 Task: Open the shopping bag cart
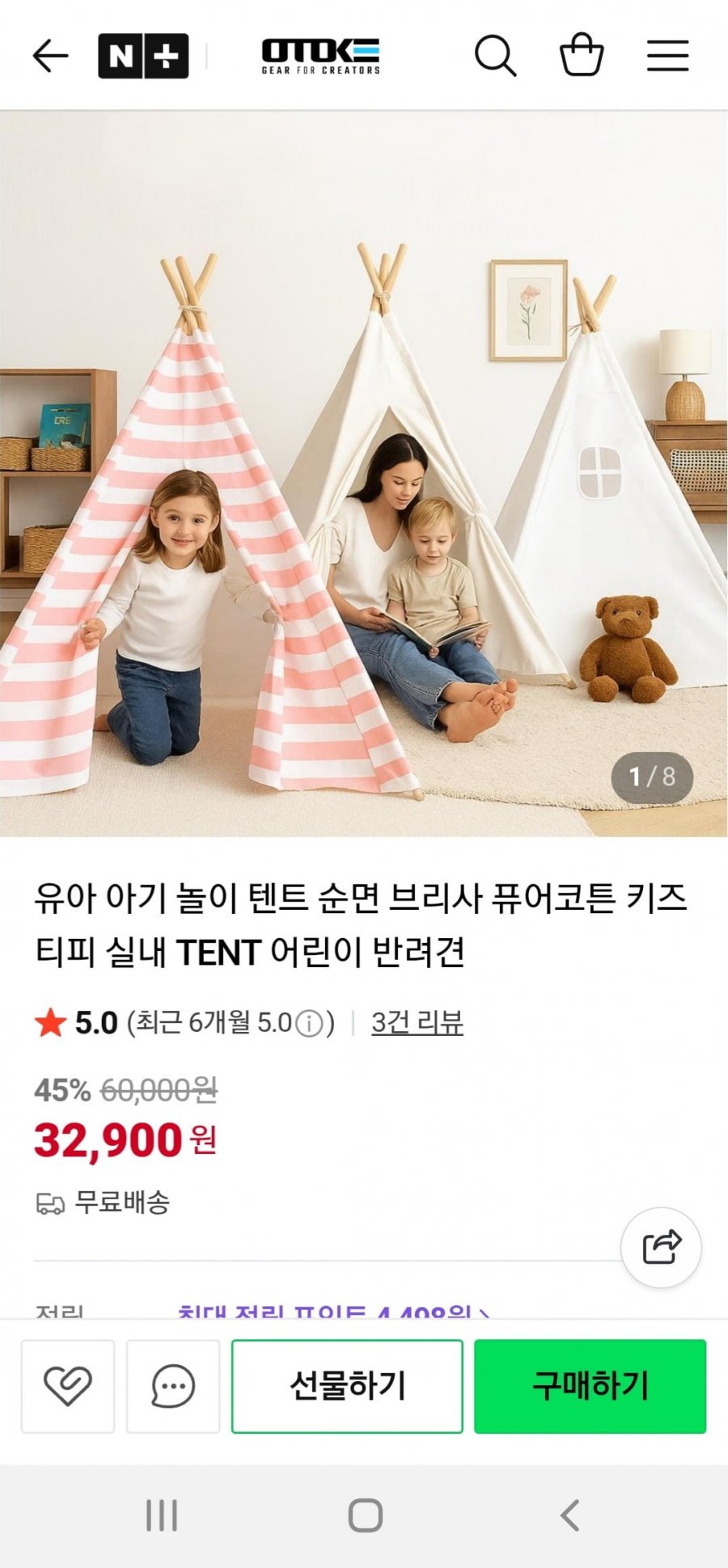point(582,56)
